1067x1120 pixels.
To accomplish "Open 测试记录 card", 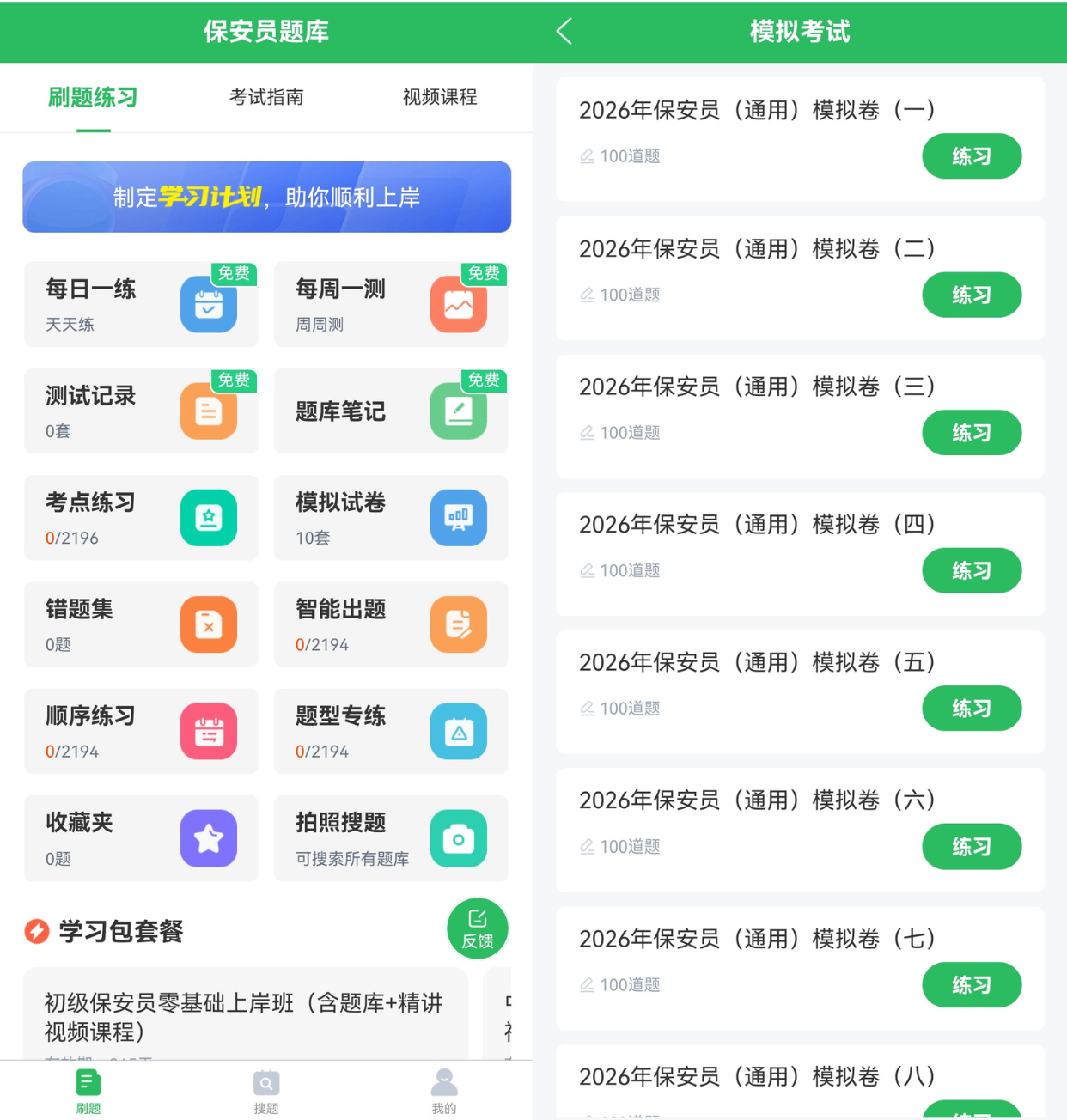I will [141, 411].
